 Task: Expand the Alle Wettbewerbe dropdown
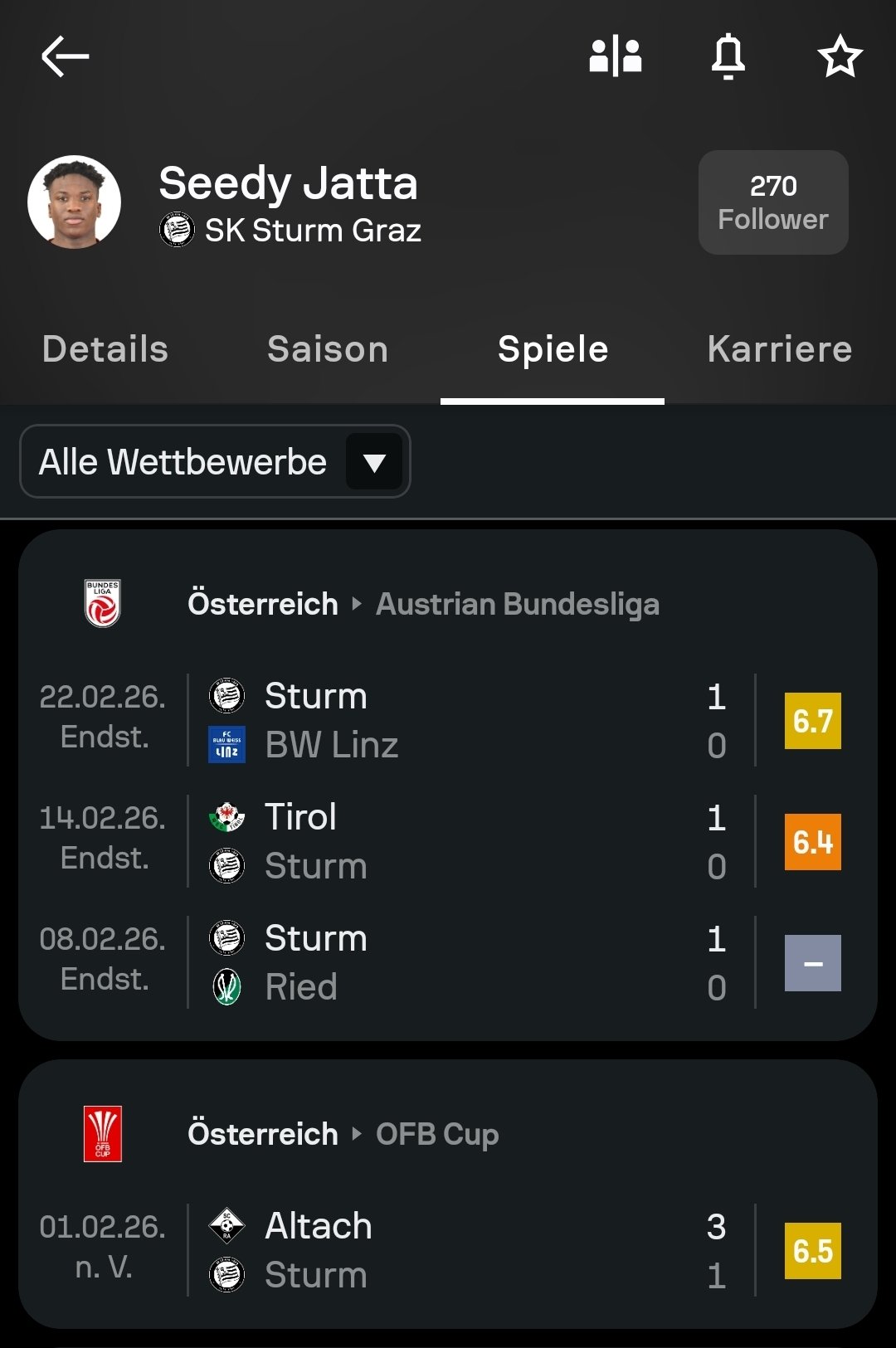(x=215, y=462)
